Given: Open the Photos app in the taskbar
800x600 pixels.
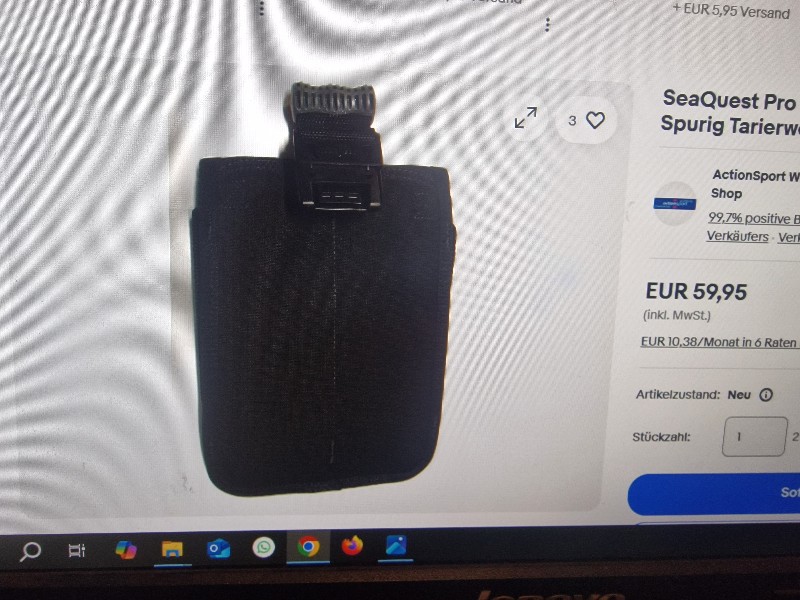Looking at the screenshot, I should click(x=396, y=546).
